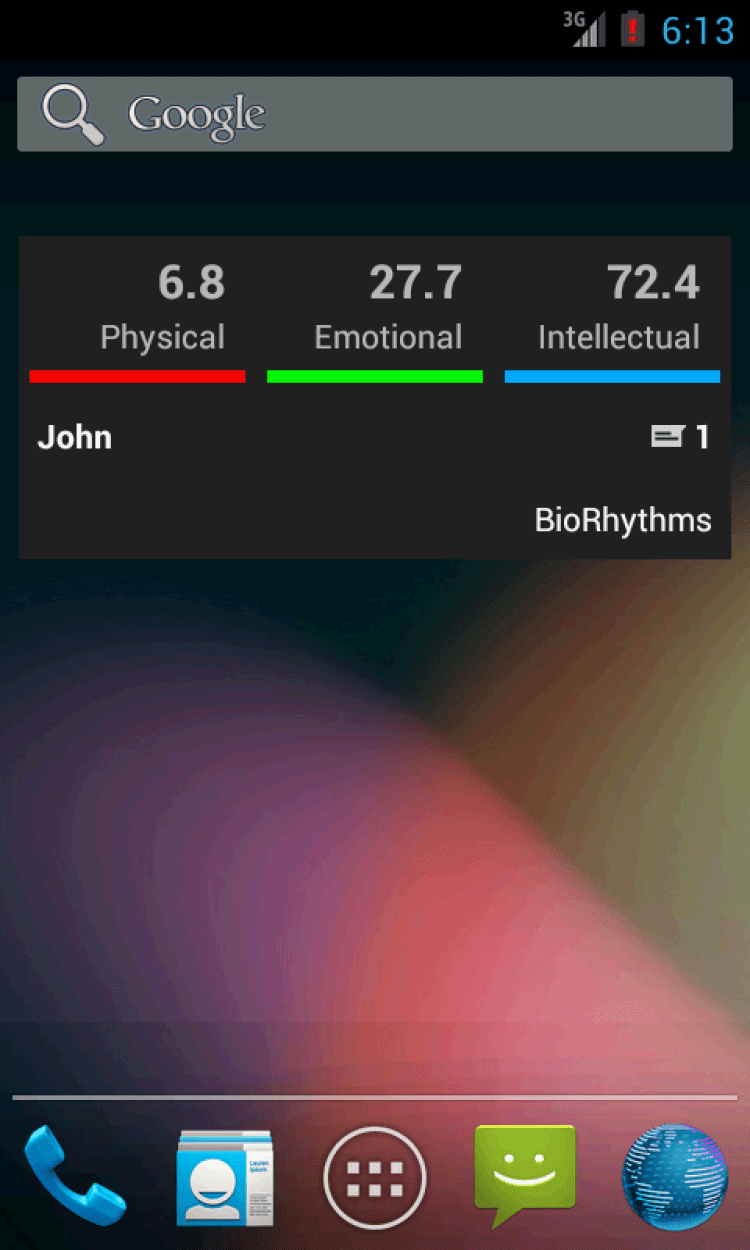The width and height of the screenshot is (750, 1250).
Task: Open the Contacts app
Action: 225,1176
